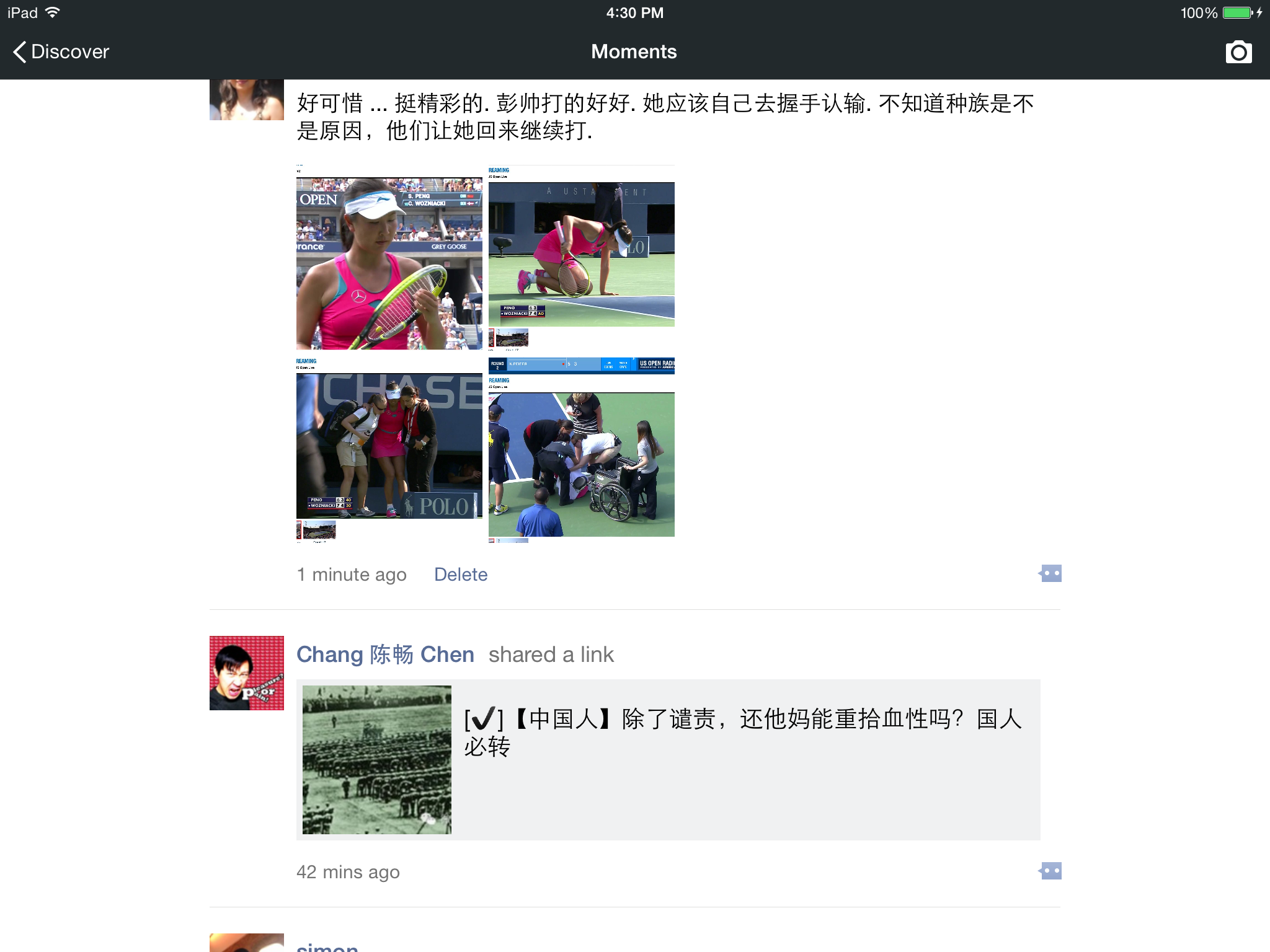Open the camera to post a moment

[1238, 52]
